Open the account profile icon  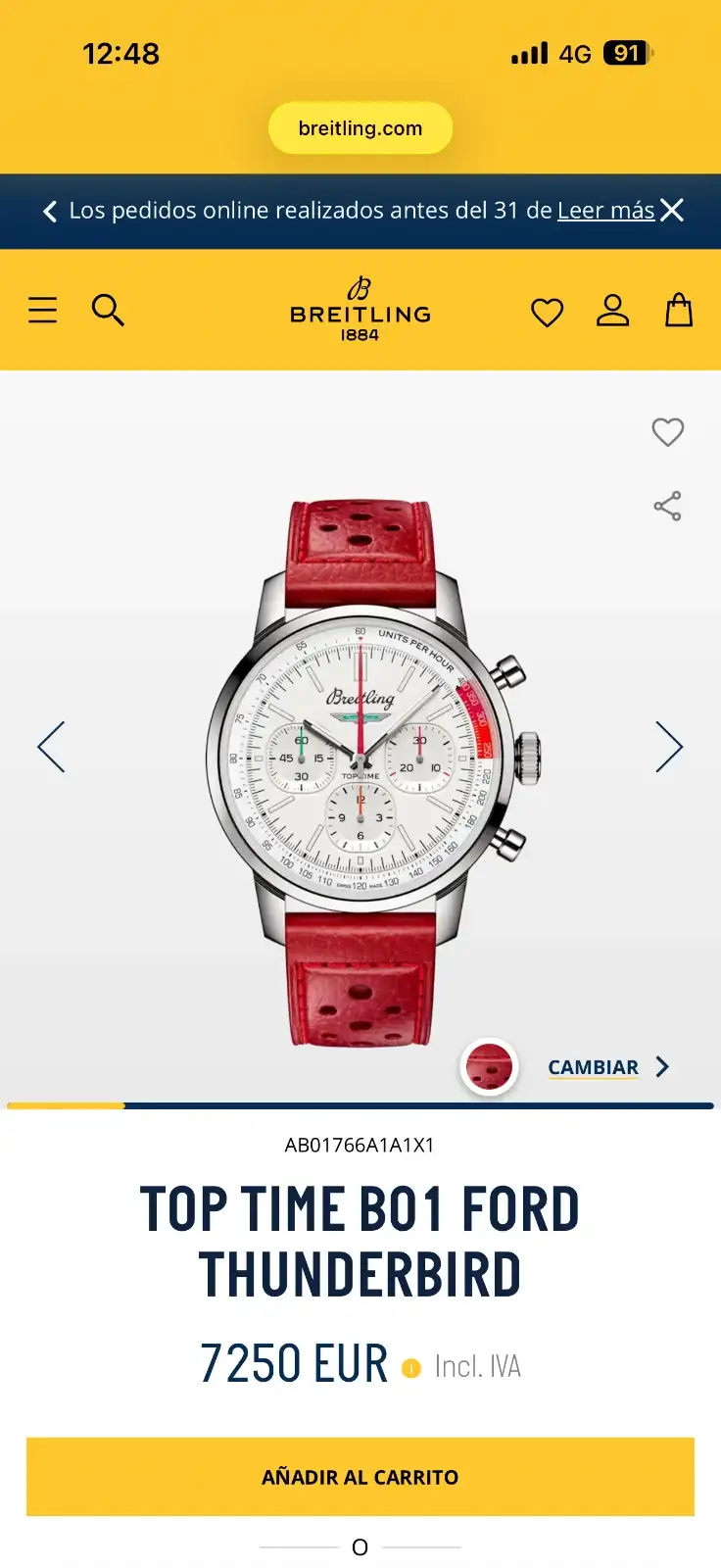point(613,311)
